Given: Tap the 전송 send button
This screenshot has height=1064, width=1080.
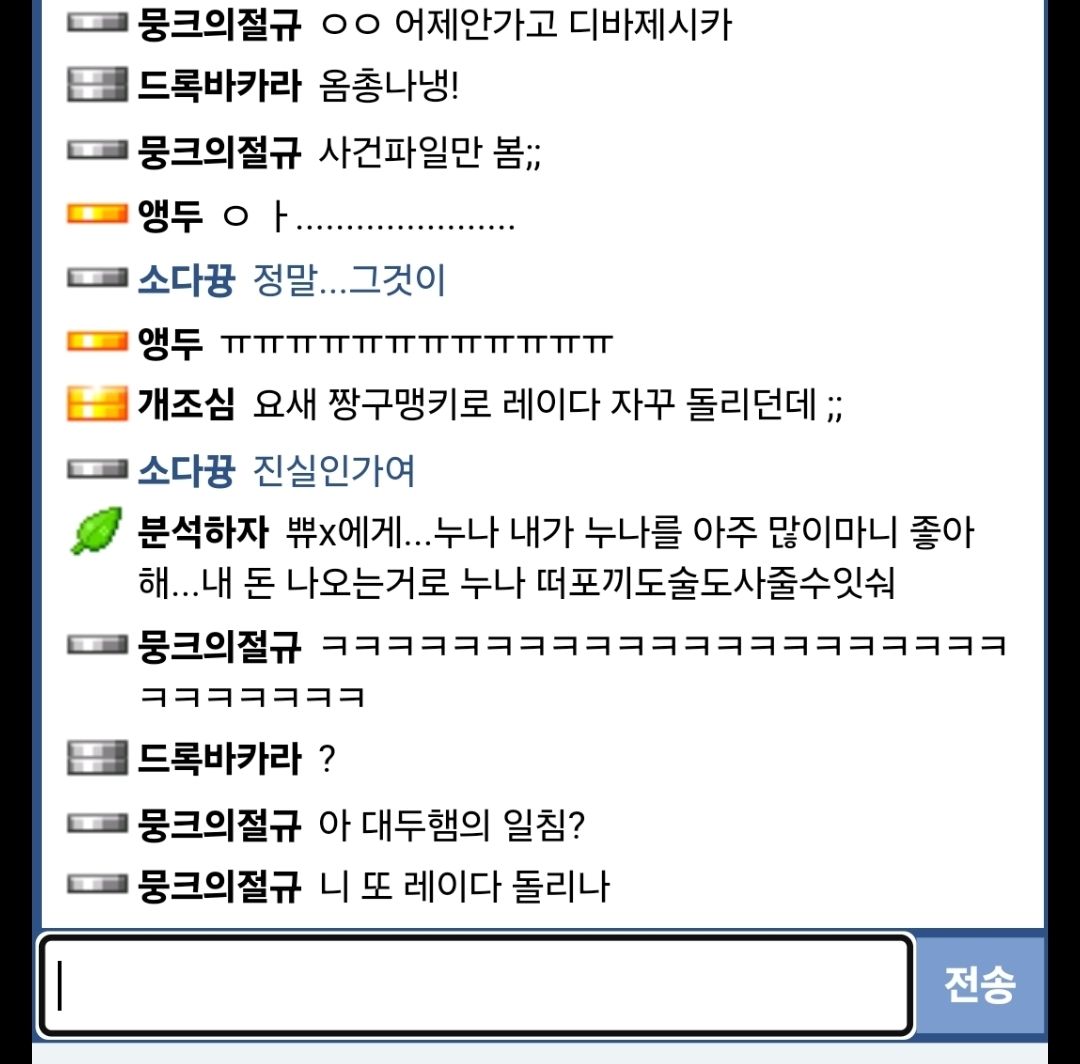Looking at the screenshot, I should point(980,986).
